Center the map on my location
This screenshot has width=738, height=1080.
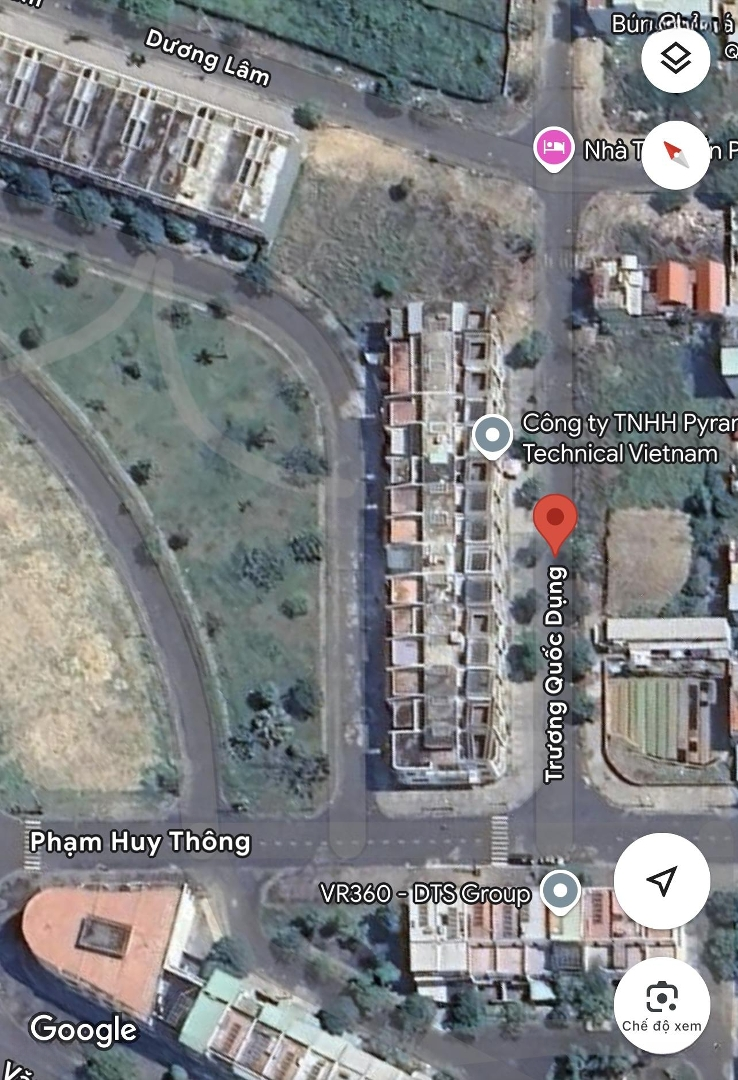tap(661, 880)
